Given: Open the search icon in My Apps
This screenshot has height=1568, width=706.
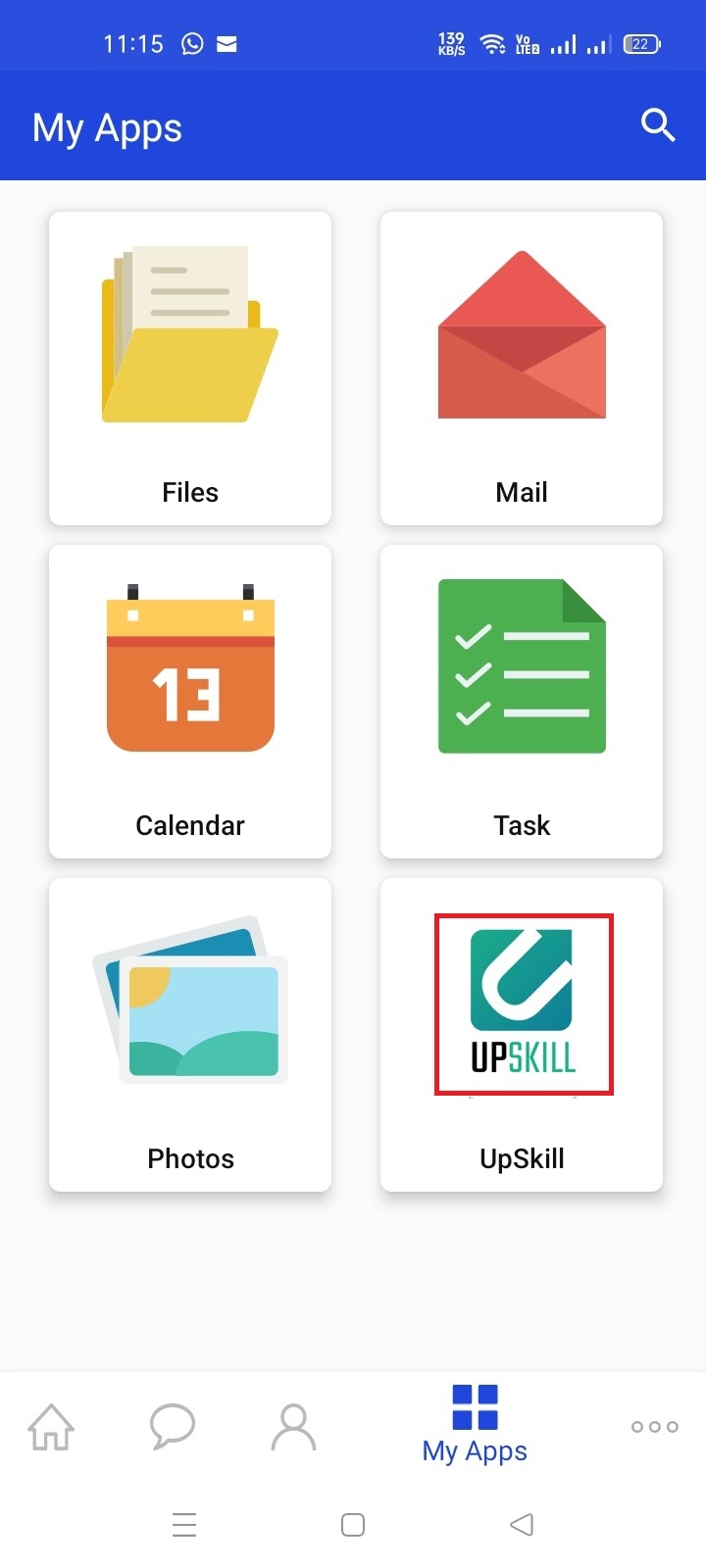Looking at the screenshot, I should pyautogui.click(x=658, y=125).
